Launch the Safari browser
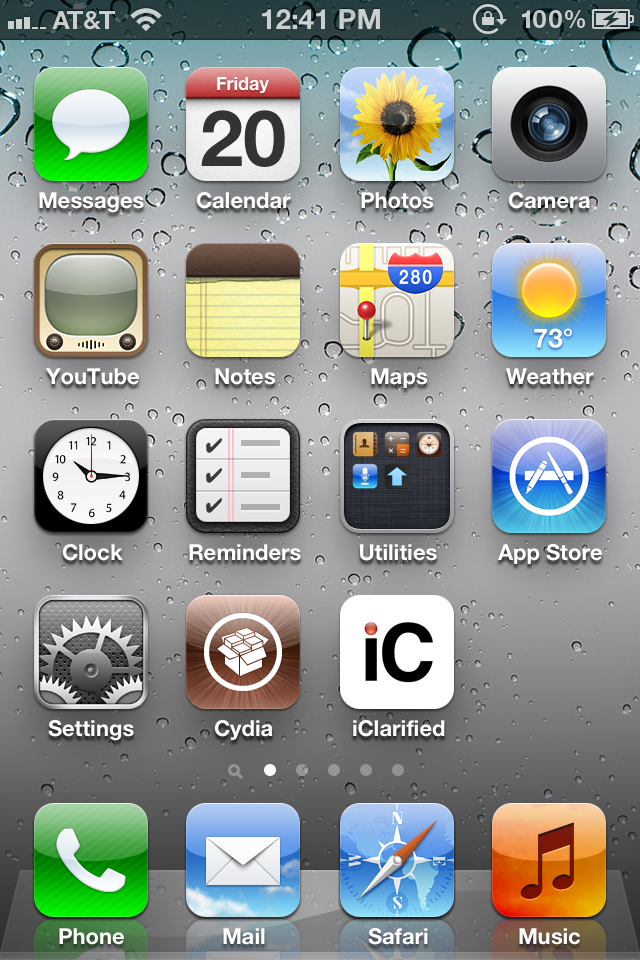Image resolution: width=640 pixels, height=960 pixels. coord(397,860)
